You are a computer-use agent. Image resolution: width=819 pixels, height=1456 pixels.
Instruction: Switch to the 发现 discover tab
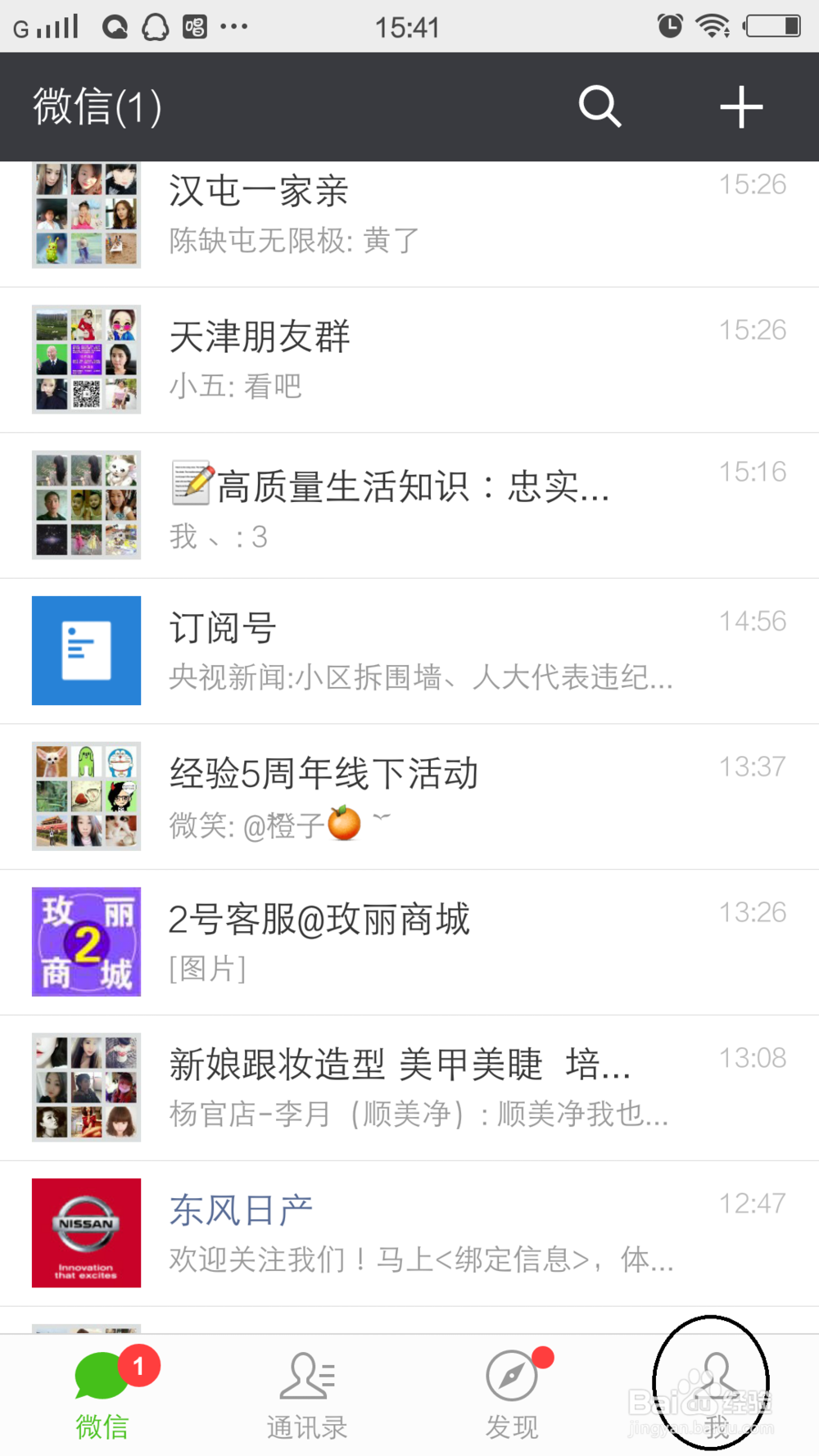[512, 1396]
